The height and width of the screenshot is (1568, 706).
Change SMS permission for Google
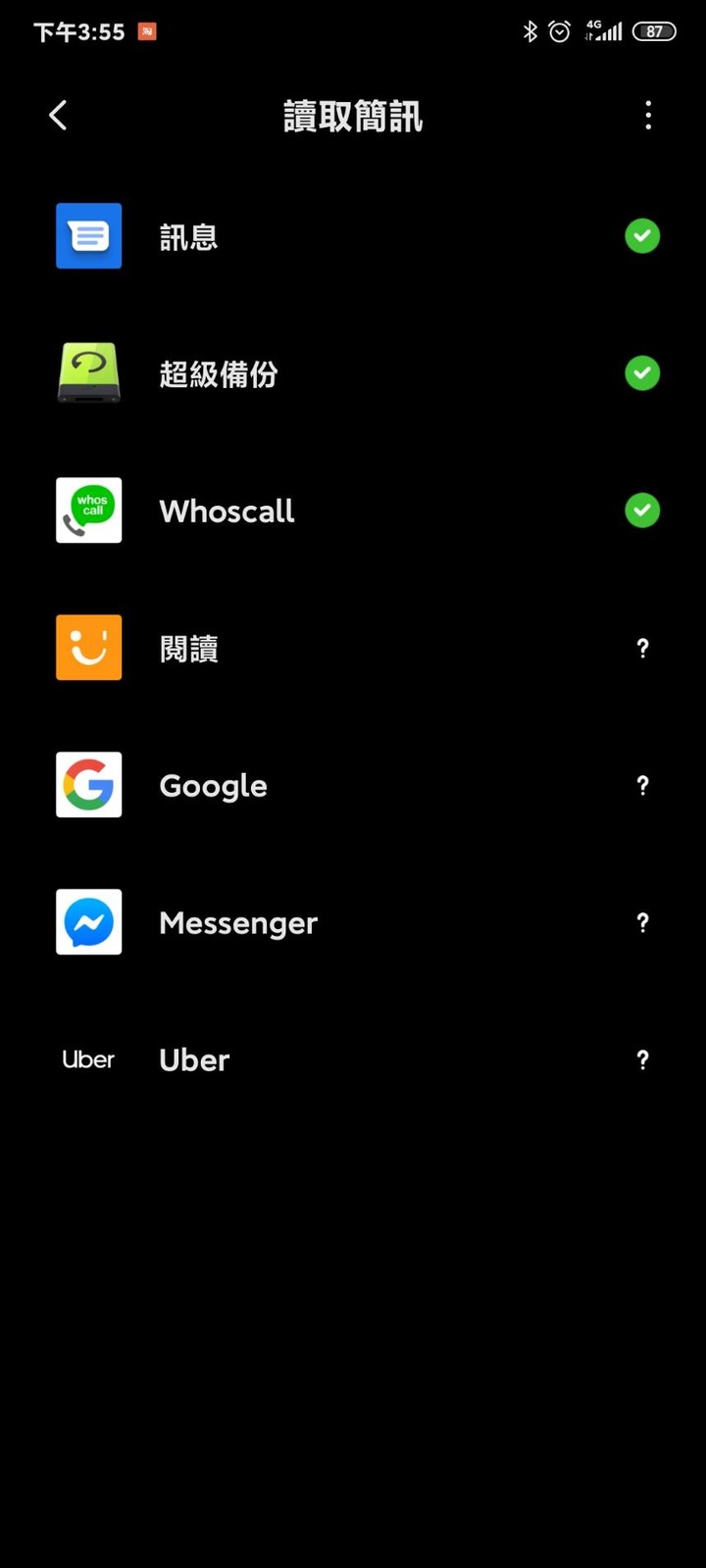pos(353,785)
